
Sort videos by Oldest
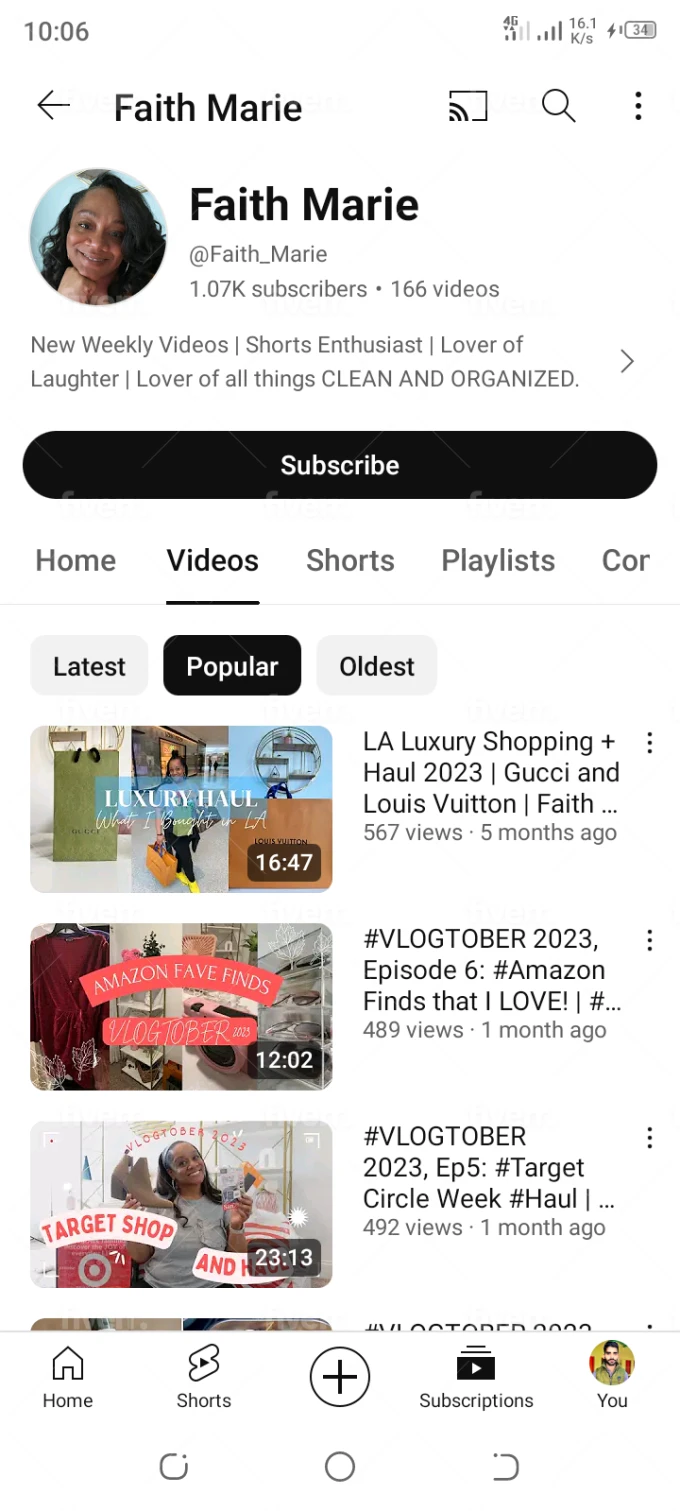pos(377,666)
